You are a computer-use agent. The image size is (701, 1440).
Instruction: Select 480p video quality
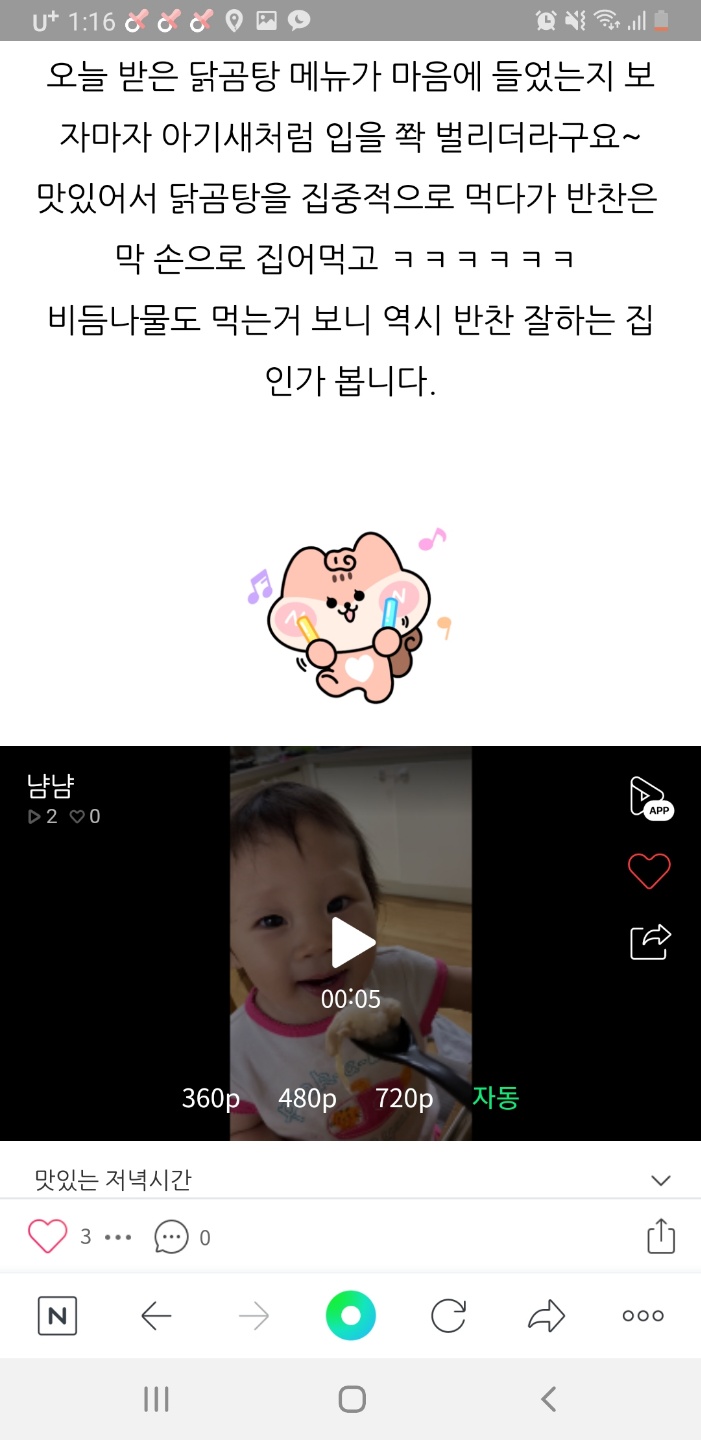pos(307,1098)
